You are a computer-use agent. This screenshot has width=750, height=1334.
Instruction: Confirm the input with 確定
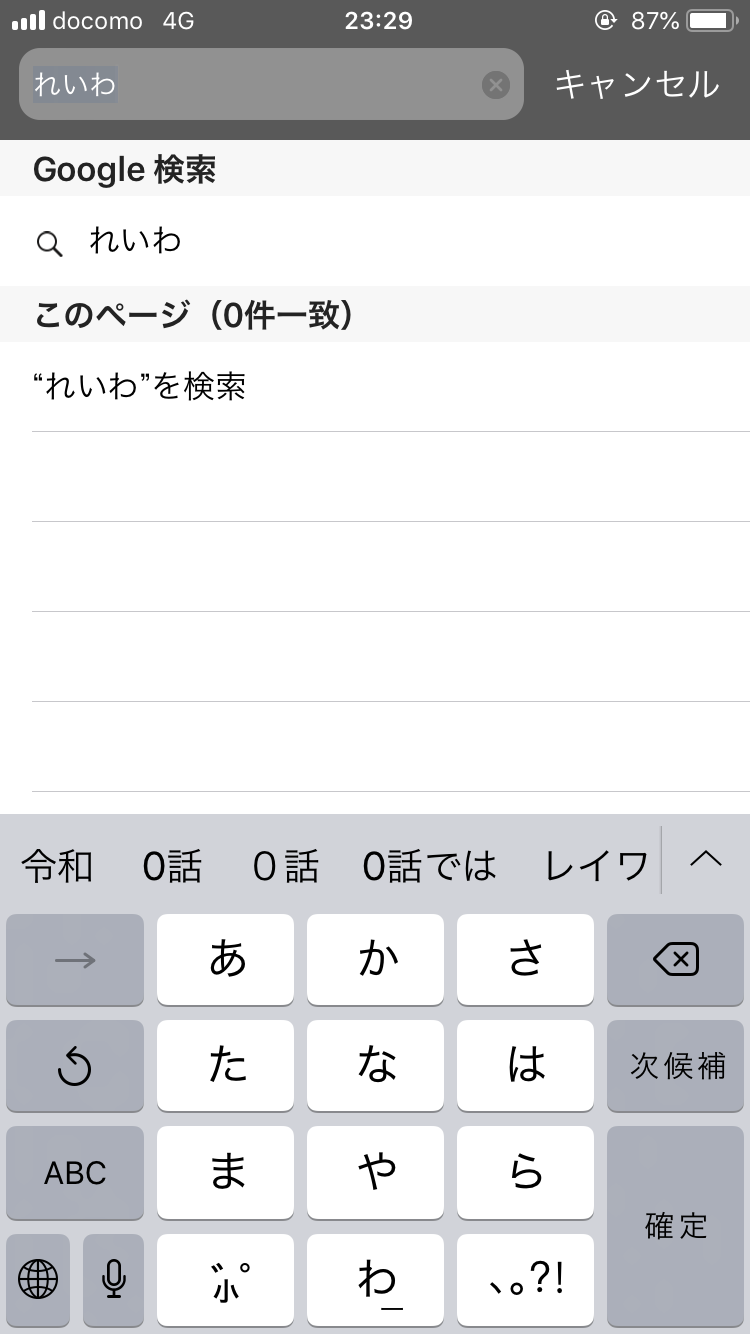[x=676, y=1226]
